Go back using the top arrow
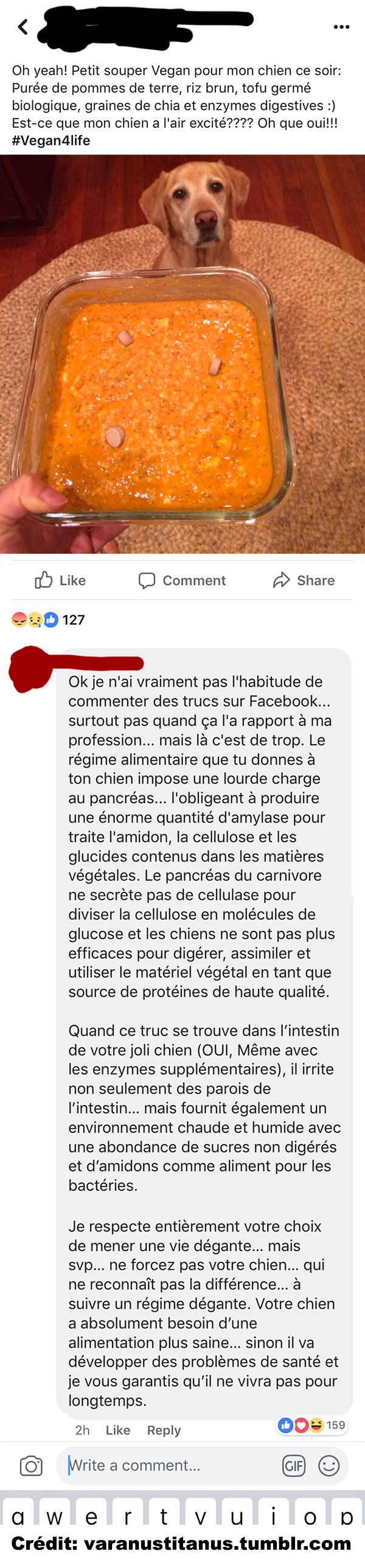This screenshot has height=1568, width=365. click(x=23, y=27)
